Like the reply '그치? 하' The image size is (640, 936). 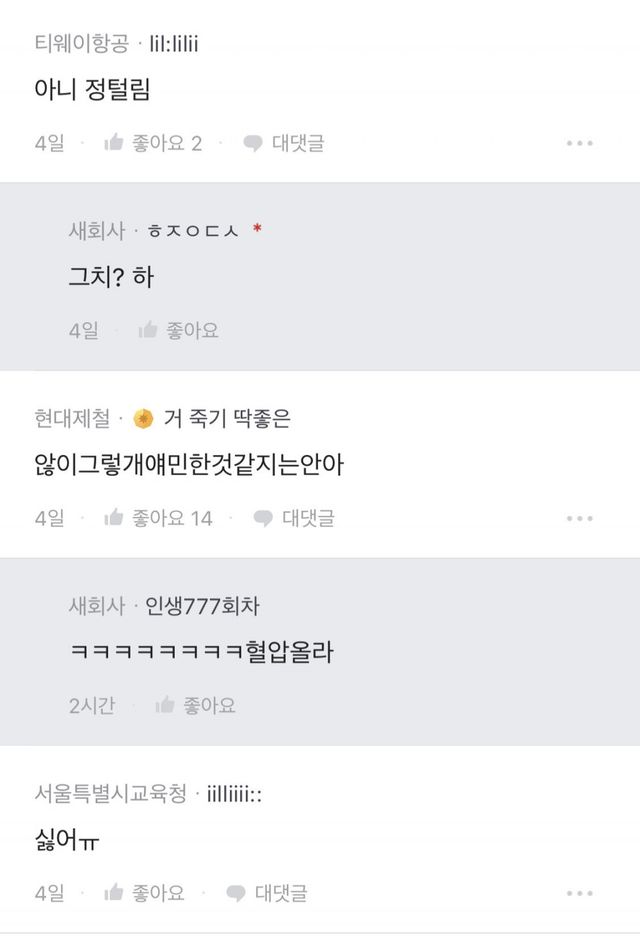[178, 330]
